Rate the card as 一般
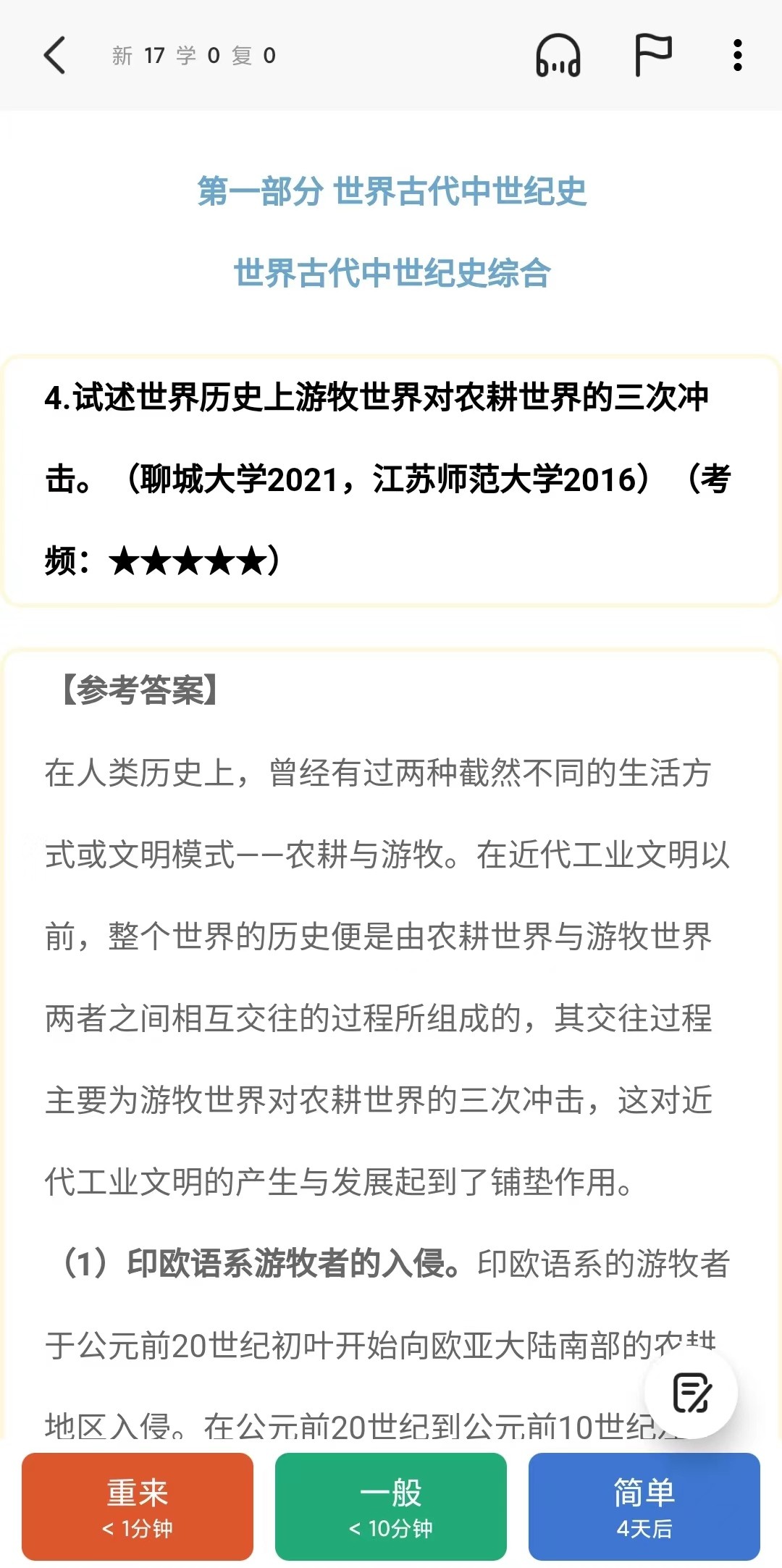The image size is (782, 1568). pyautogui.click(x=391, y=1506)
